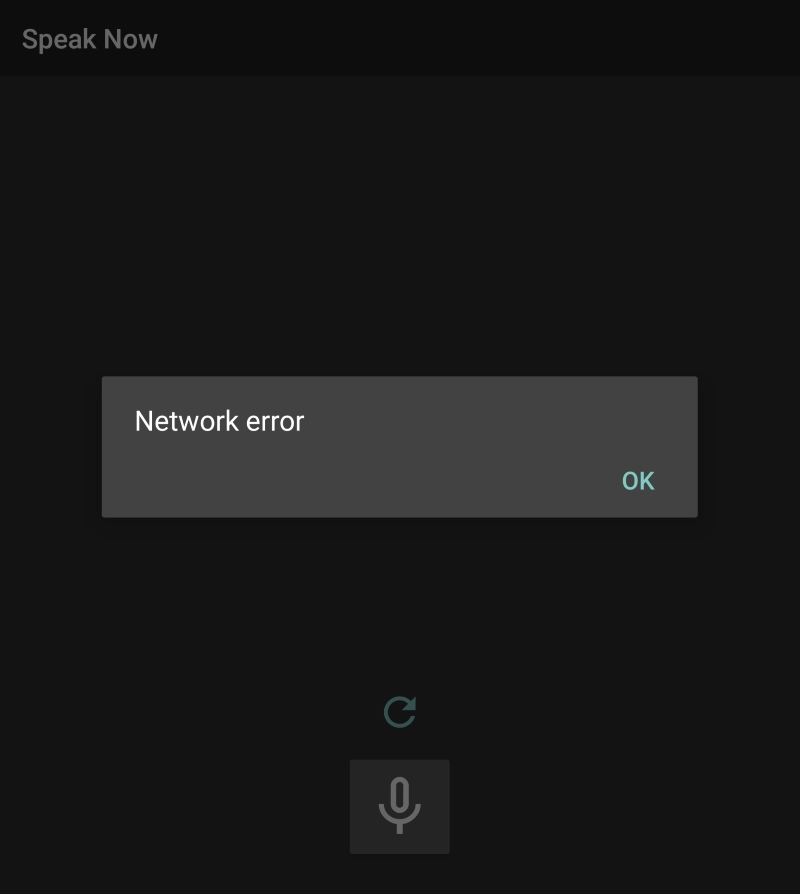Dismiss the Network error dialog with OK
This screenshot has height=894, width=800.
click(x=638, y=481)
